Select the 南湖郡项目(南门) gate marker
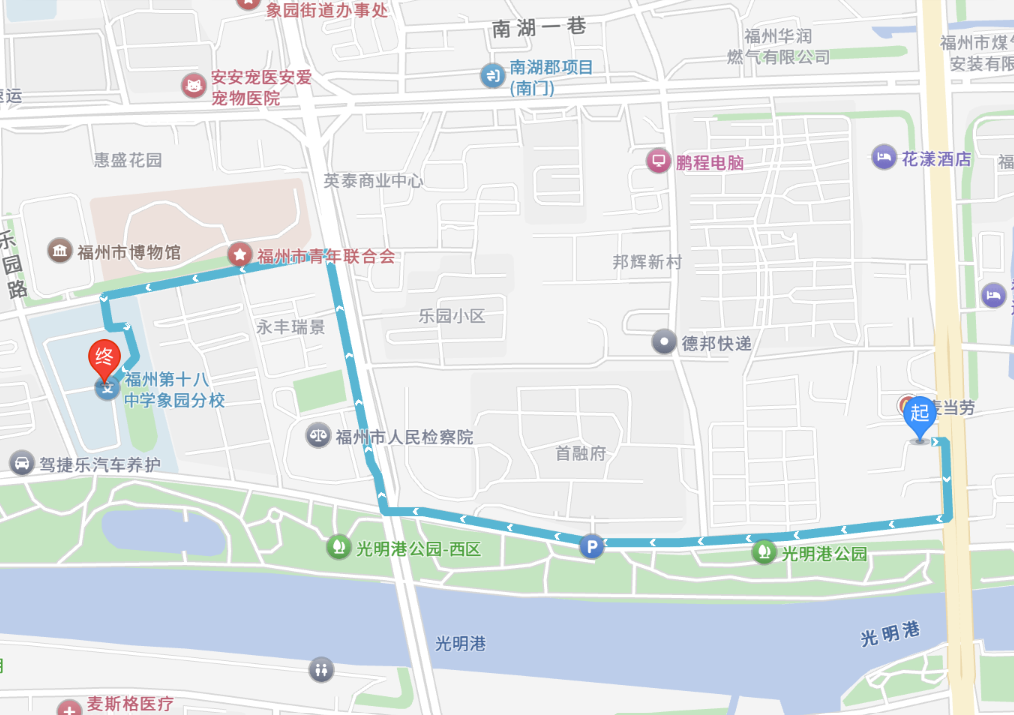The width and height of the screenshot is (1014, 715). [492, 75]
